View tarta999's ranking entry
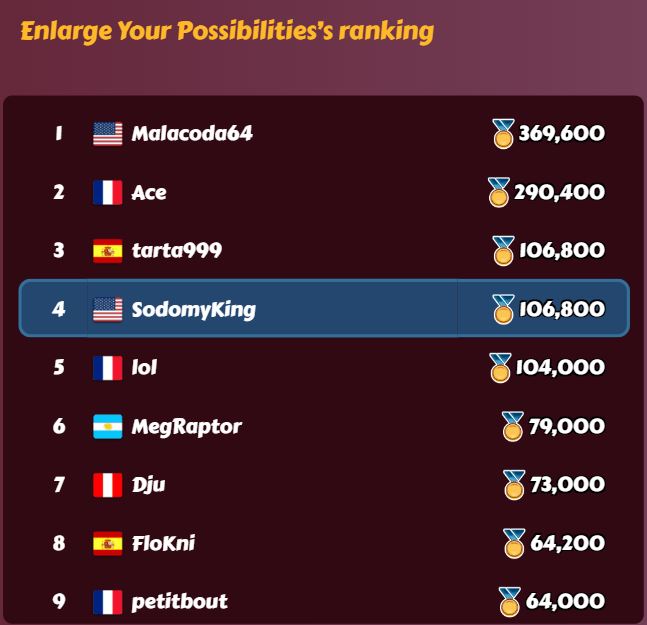The image size is (647, 625). tap(176, 250)
